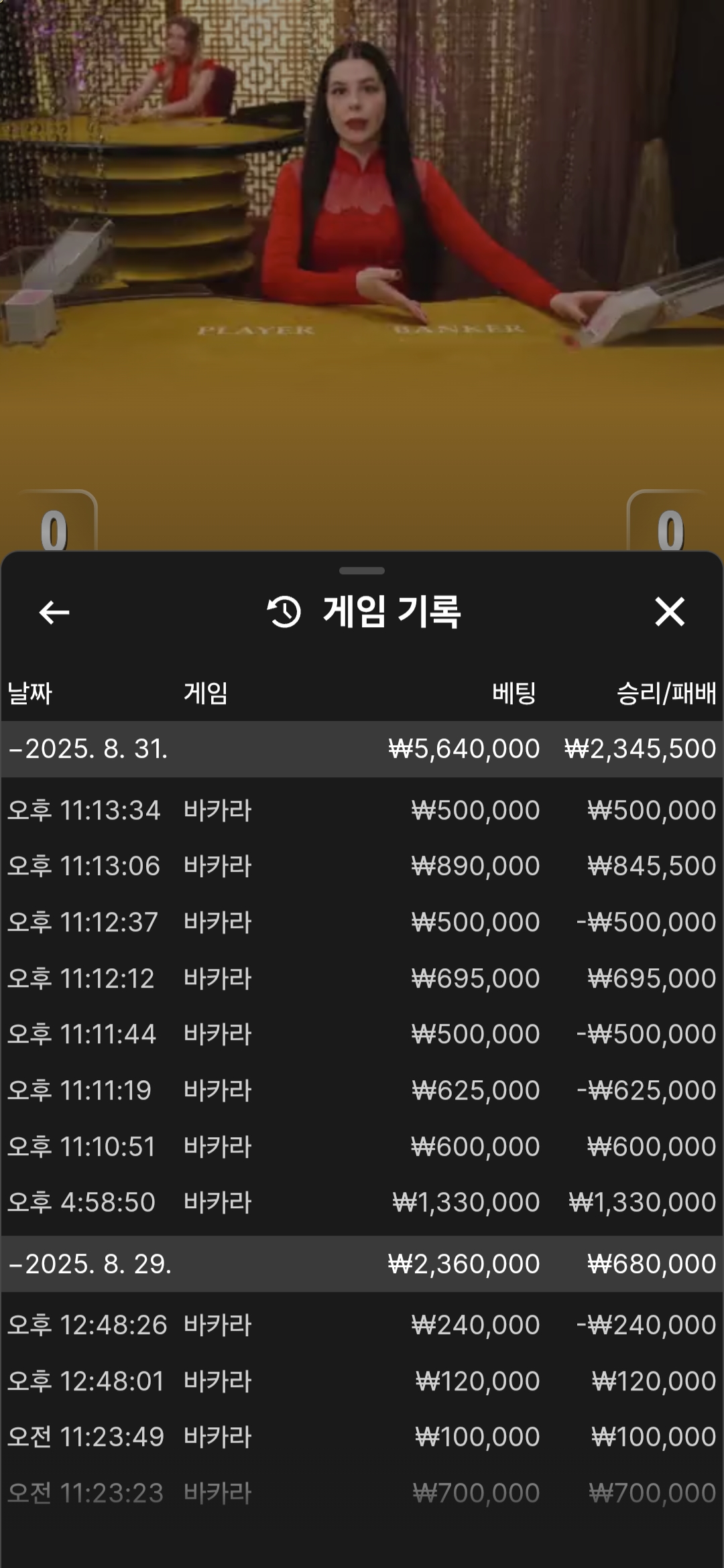Open the 오후 11:10:51 바카라 record
The width and height of the screenshot is (724, 1568).
pyautogui.click(x=362, y=1147)
